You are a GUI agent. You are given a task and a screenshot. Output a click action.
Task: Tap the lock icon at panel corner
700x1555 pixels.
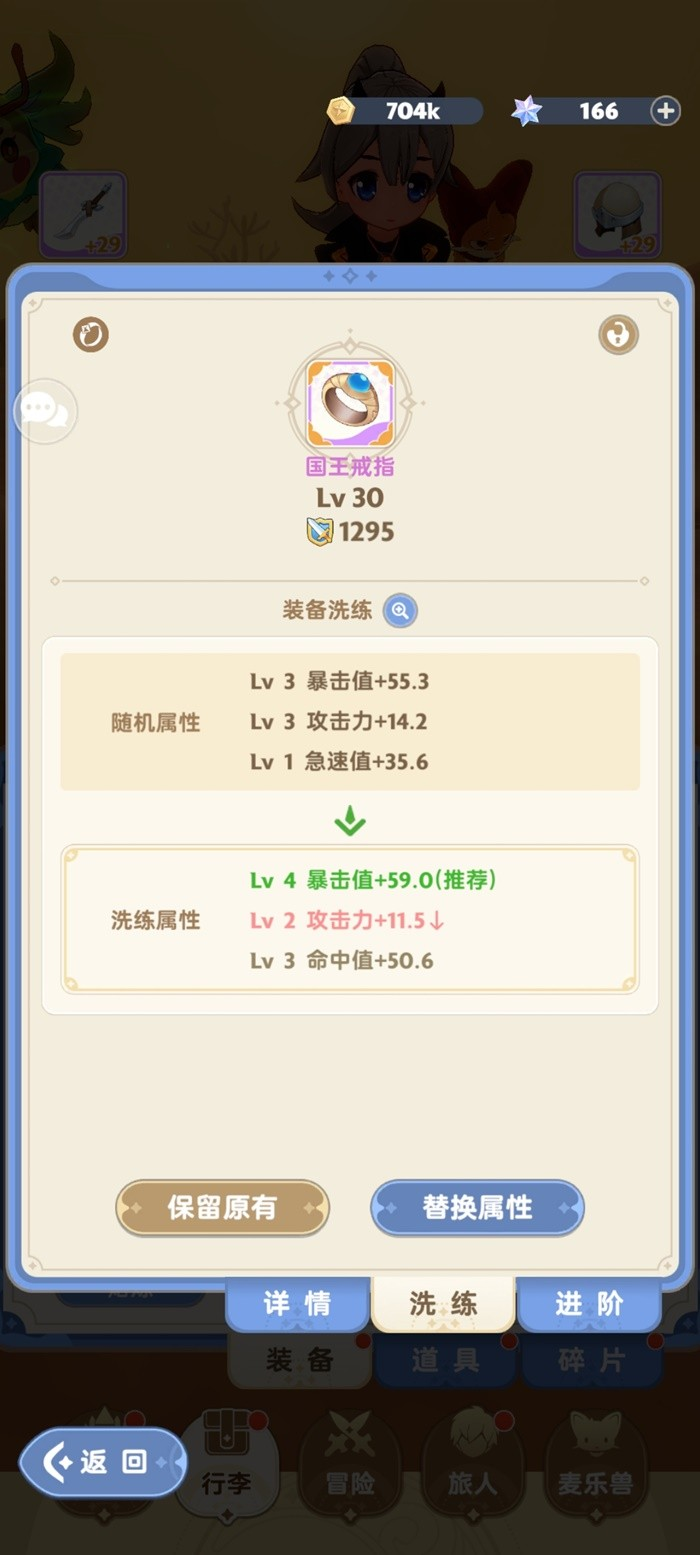(x=618, y=335)
